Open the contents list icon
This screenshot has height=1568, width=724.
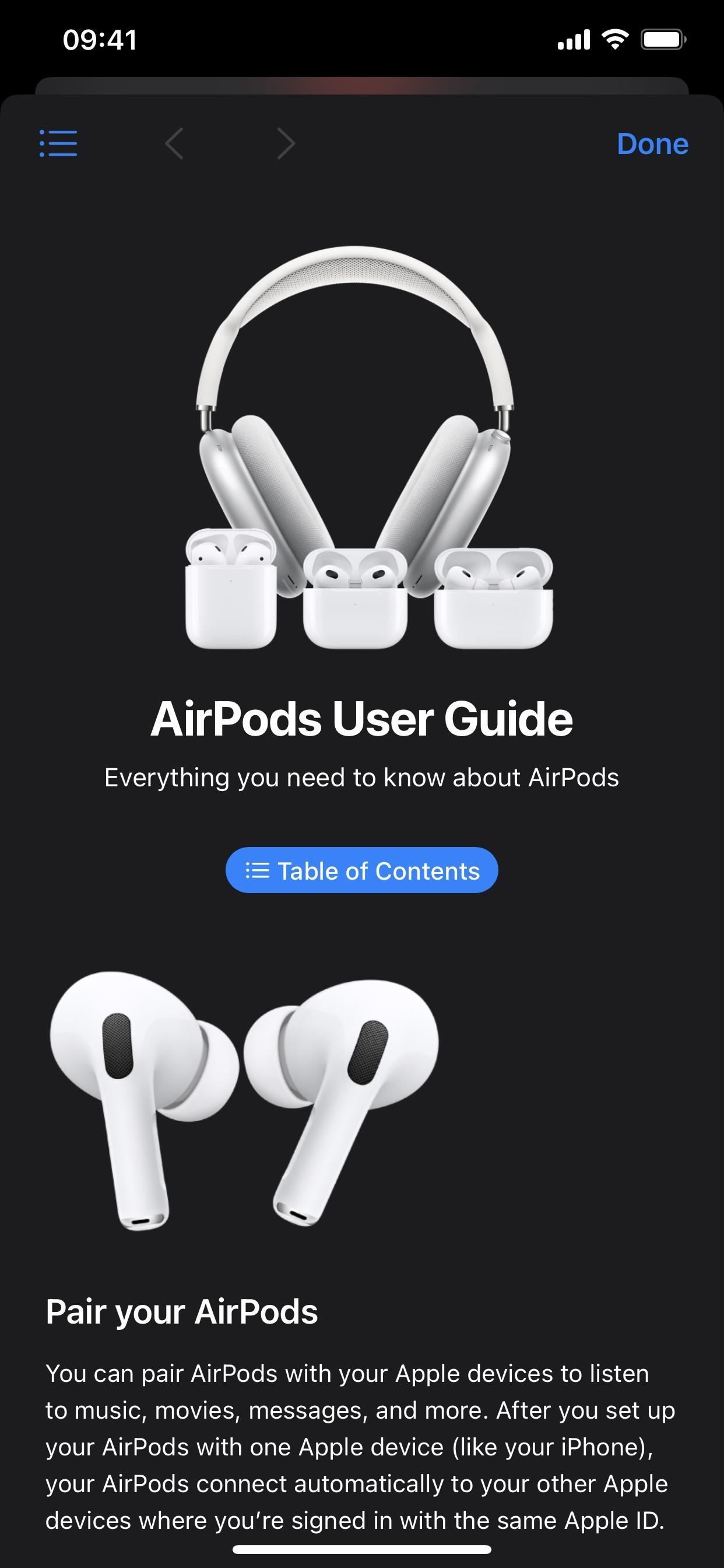(x=58, y=143)
